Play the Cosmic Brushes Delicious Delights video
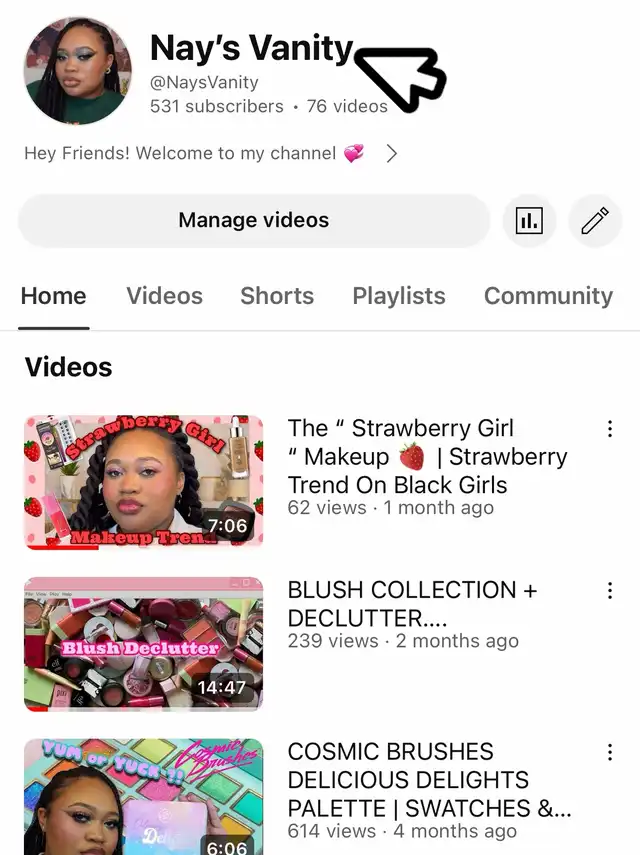 144,797
